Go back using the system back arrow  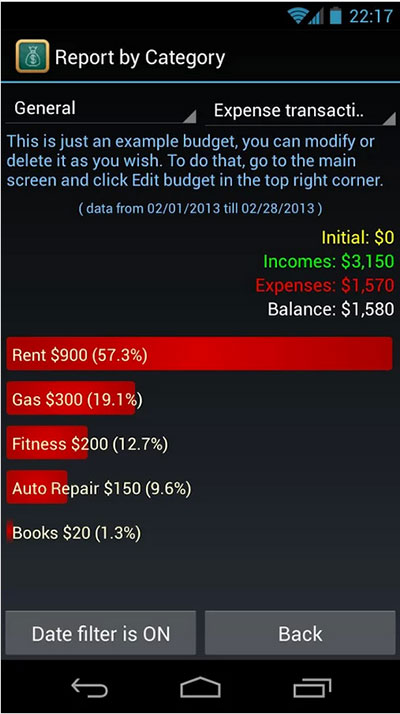coord(90,688)
